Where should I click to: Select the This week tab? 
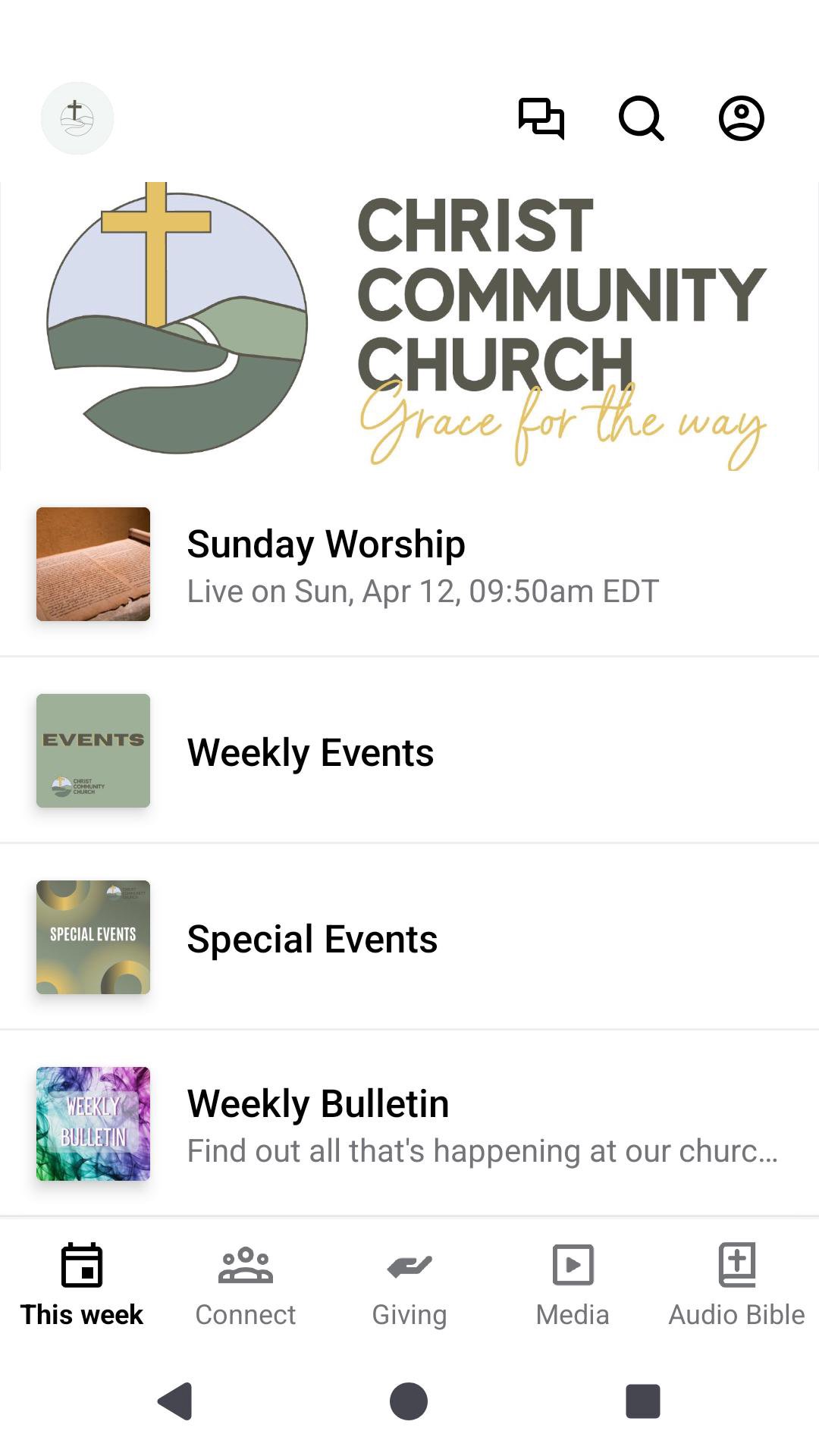pyautogui.click(x=82, y=1285)
